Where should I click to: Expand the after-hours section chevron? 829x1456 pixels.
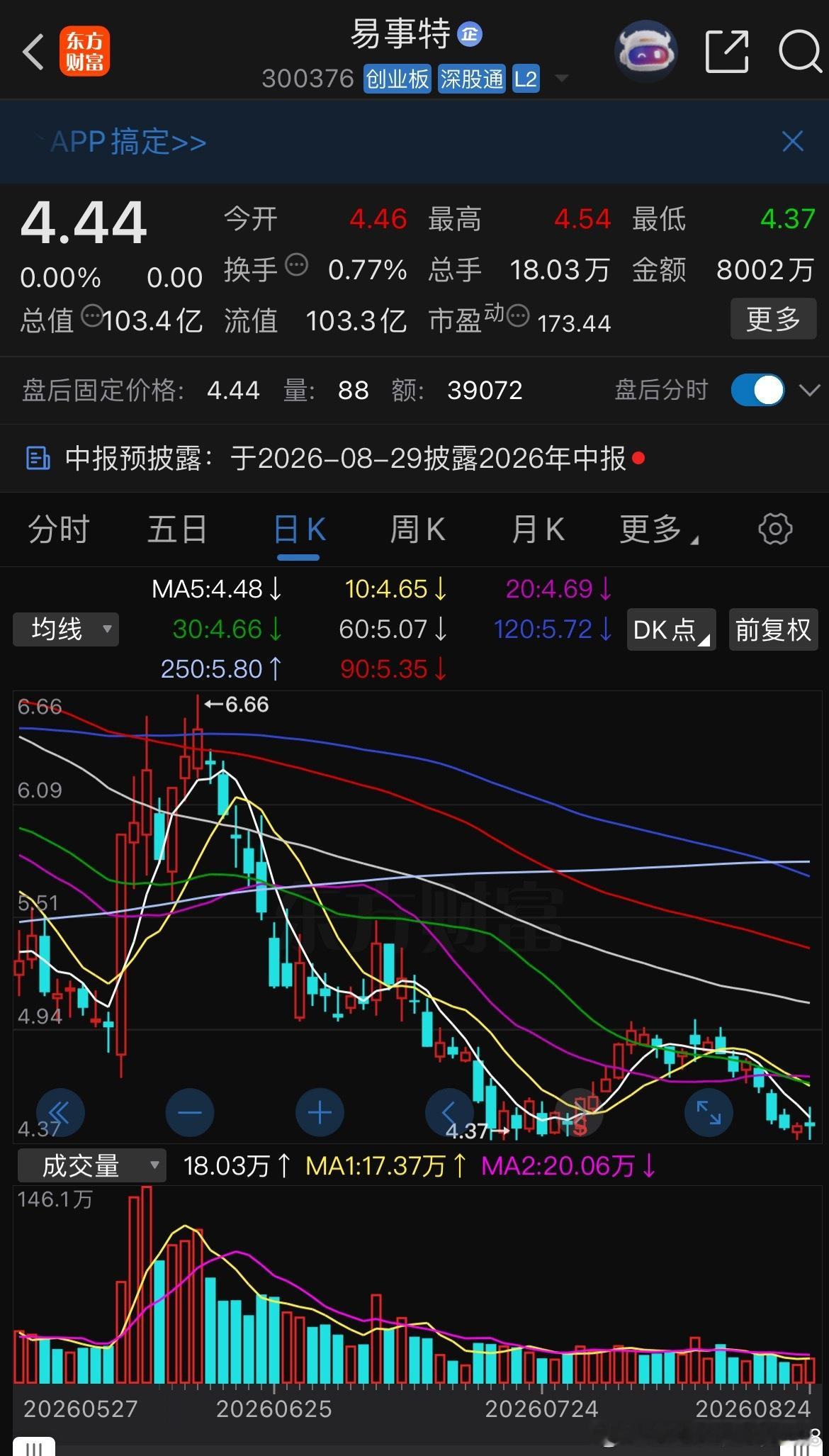tap(809, 390)
